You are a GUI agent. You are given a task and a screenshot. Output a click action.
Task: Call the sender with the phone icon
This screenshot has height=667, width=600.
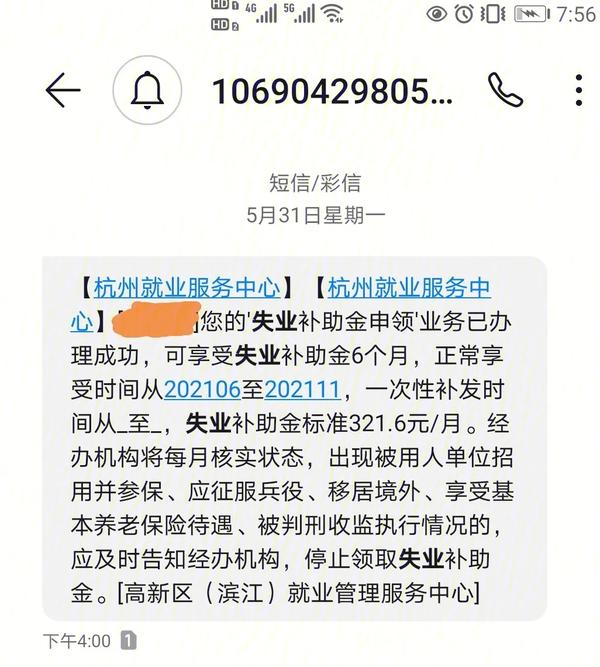coord(505,91)
